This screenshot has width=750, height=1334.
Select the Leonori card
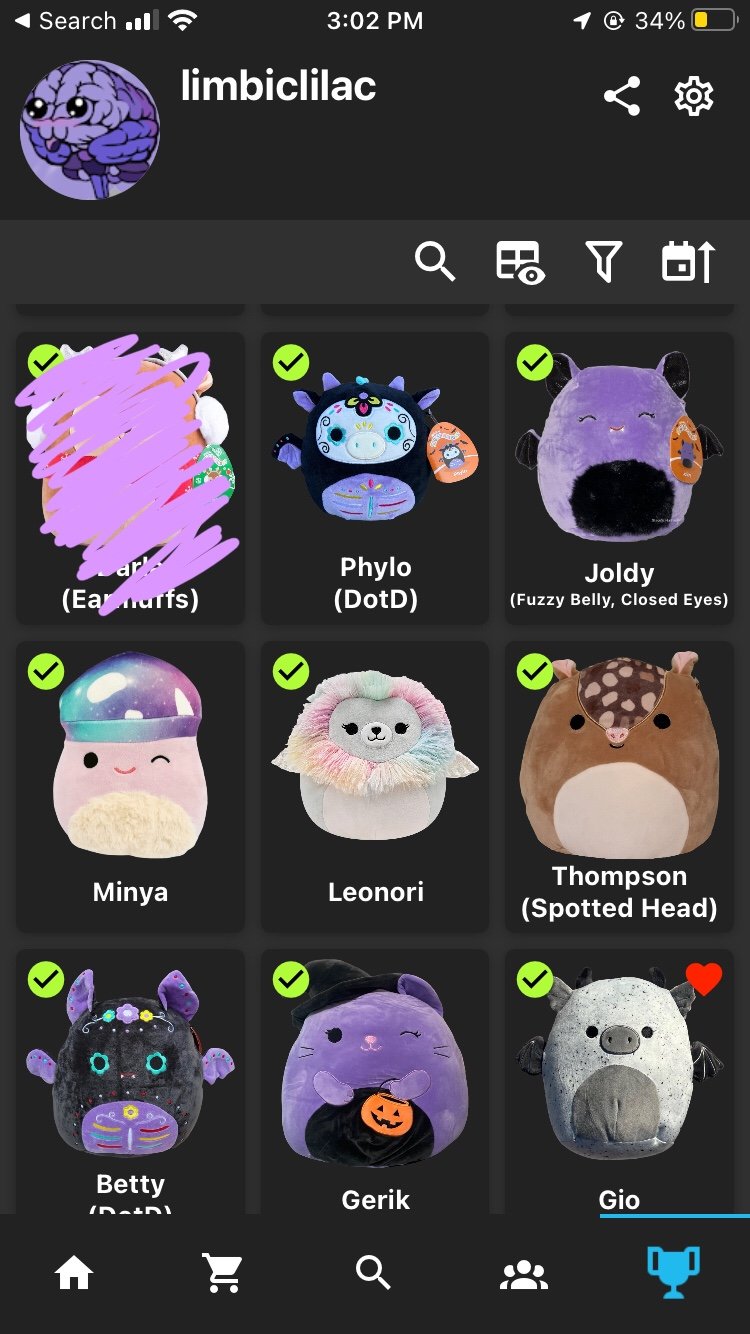(x=375, y=787)
